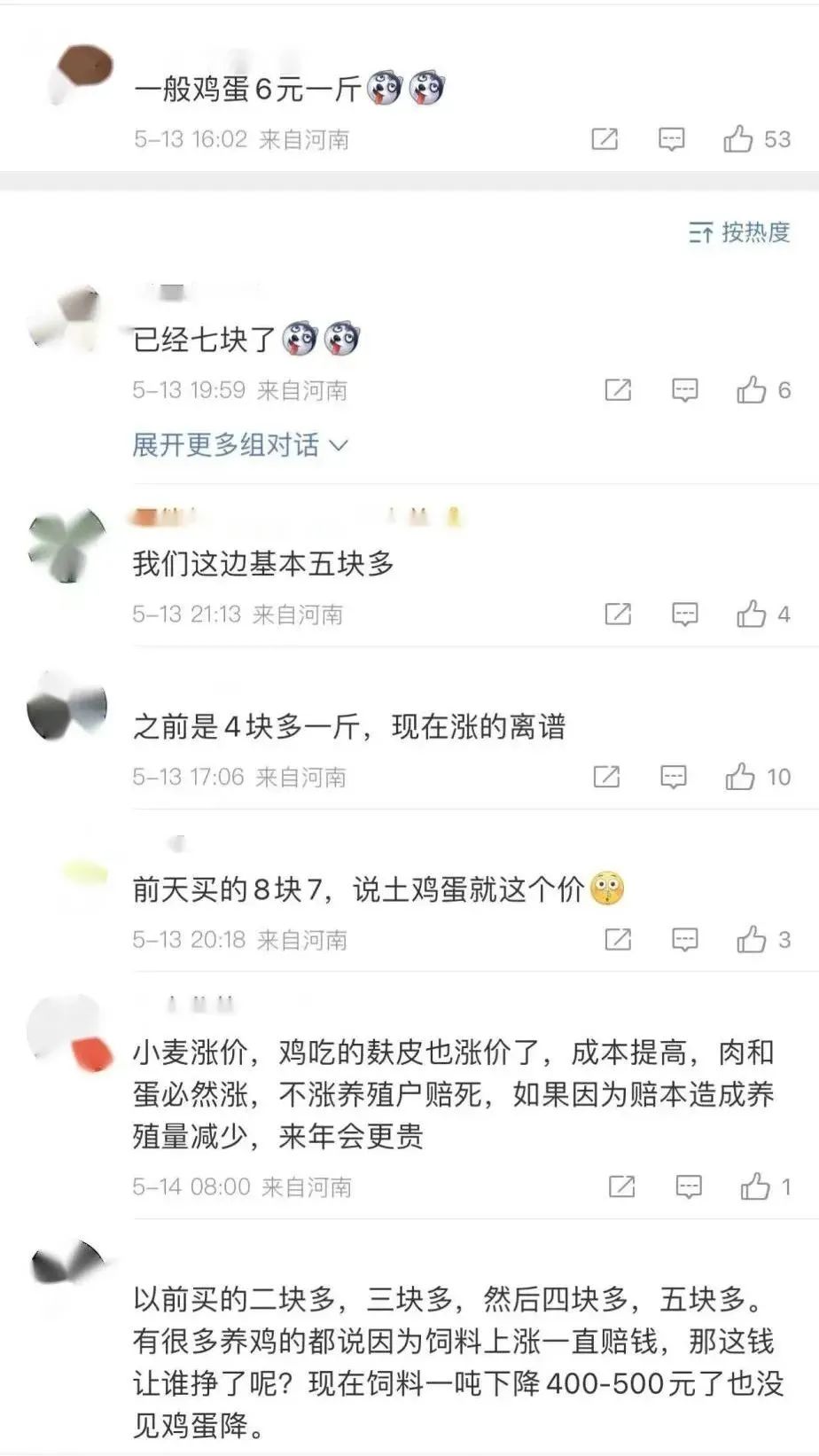Screen dimensions: 819x1456
Task: Like the comment '我们这边基本五块多'
Action: 752,614
